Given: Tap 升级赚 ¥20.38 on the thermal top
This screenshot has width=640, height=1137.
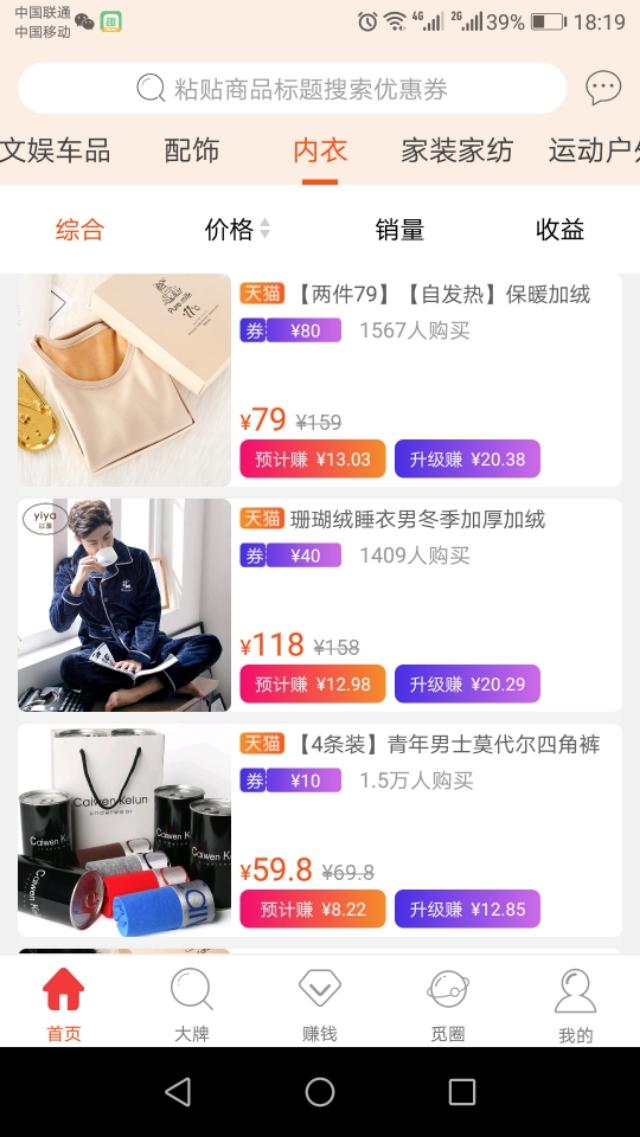Looking at the screenshot, I should pos(467,459).
